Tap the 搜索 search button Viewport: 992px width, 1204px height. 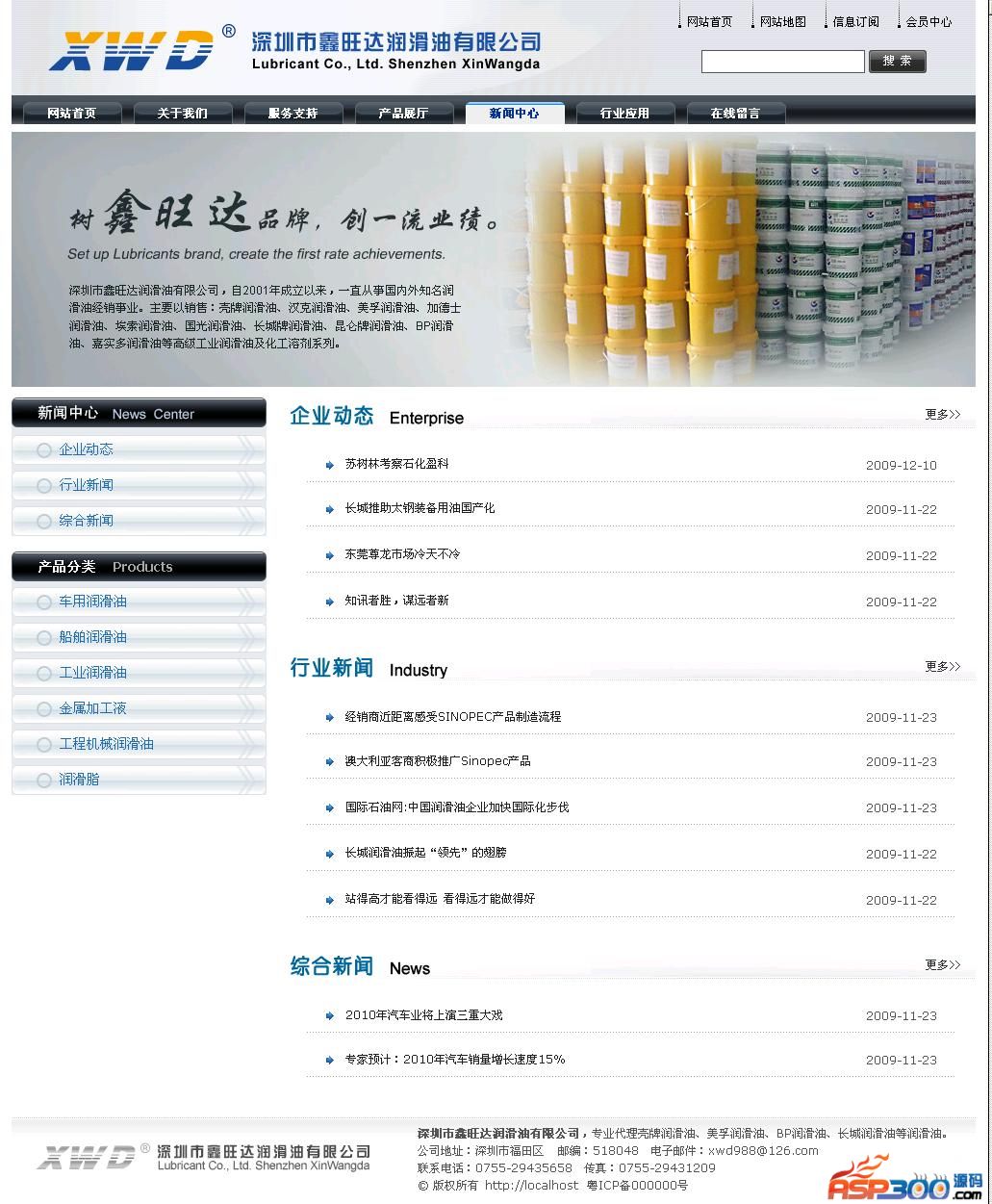[897, 62]
